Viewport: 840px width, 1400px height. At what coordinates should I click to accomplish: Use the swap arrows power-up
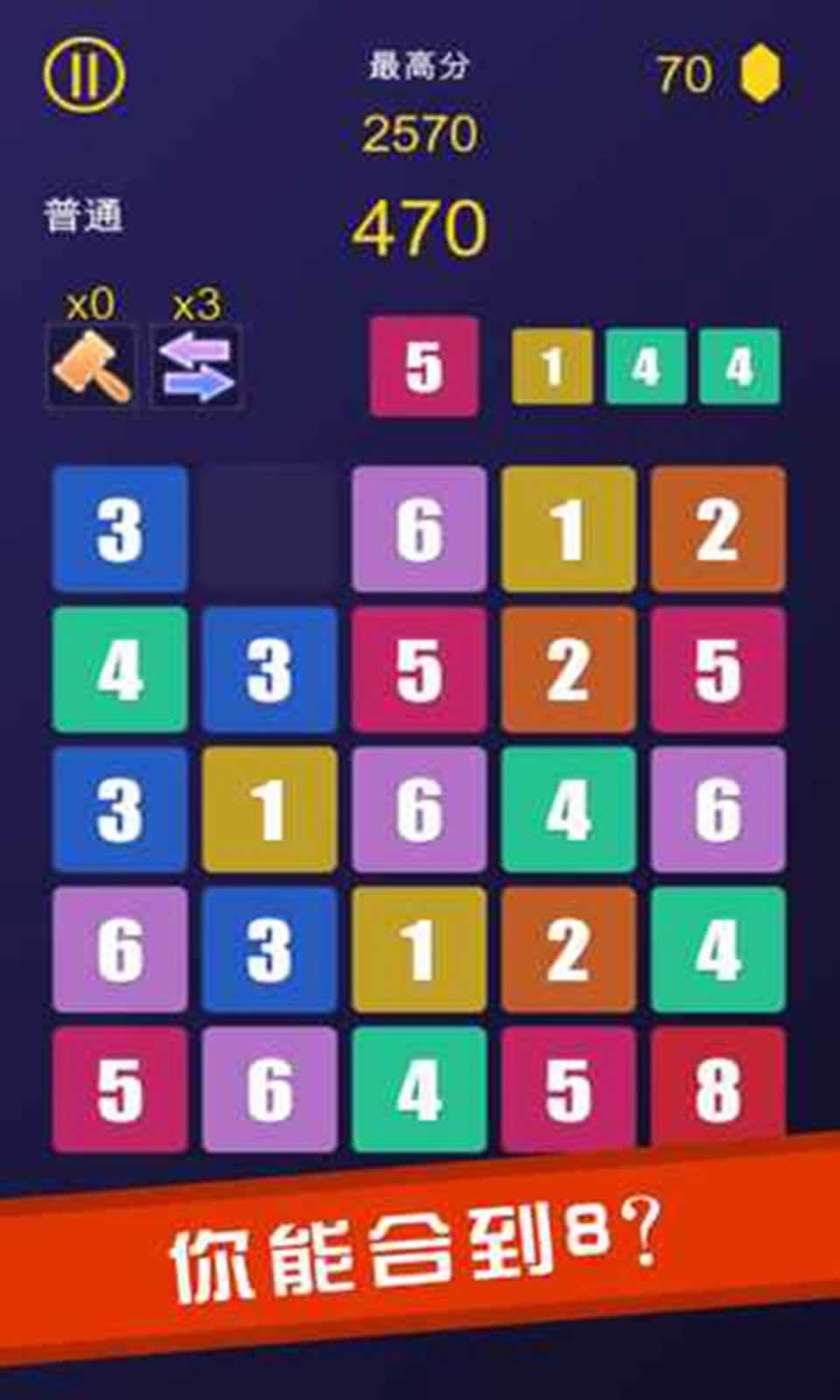pyautogui.click(x=197, y=366)
